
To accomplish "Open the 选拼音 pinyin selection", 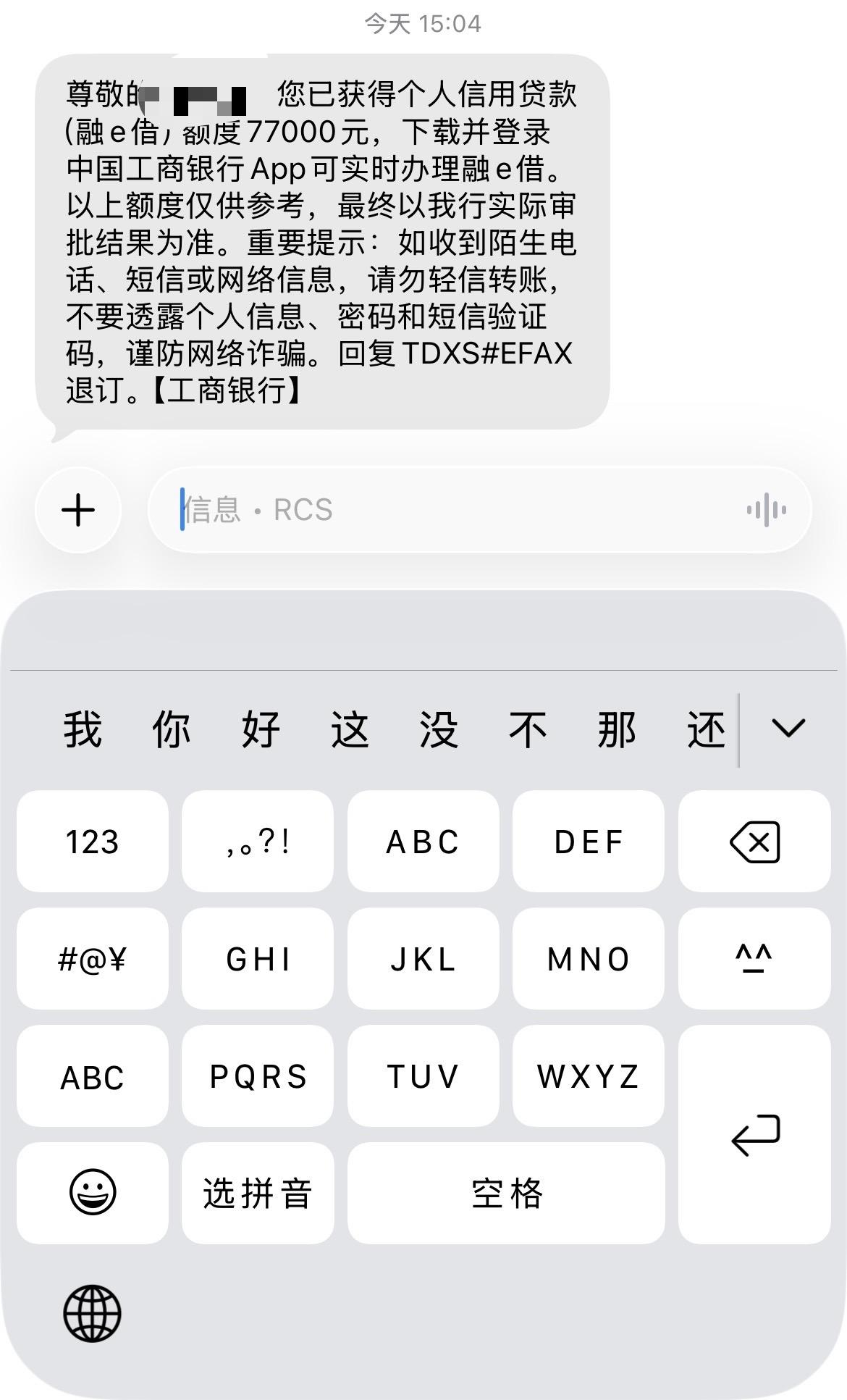I will coord(257,1191).
